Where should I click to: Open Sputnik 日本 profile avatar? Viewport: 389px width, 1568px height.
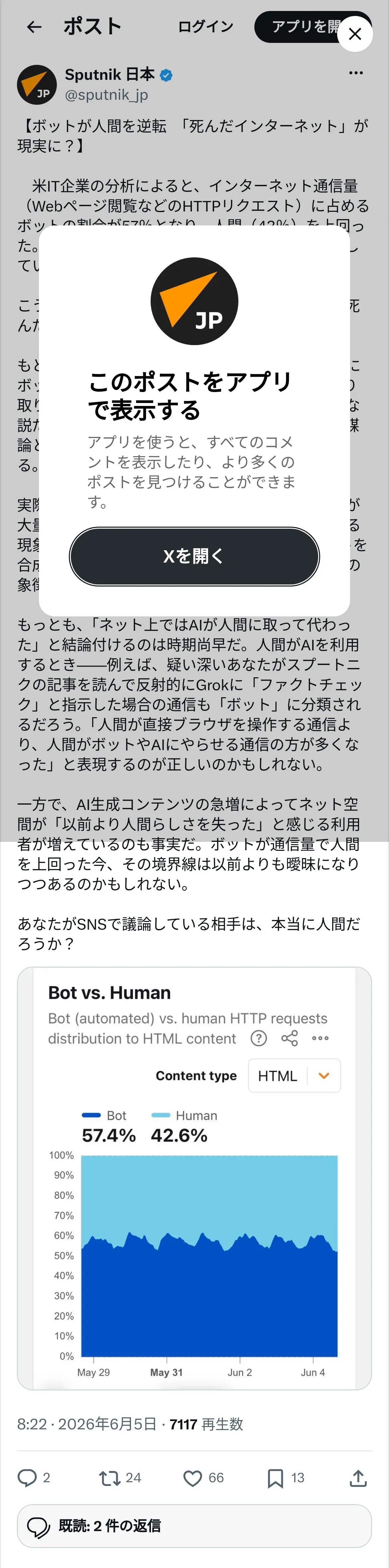tap(37, 84)
